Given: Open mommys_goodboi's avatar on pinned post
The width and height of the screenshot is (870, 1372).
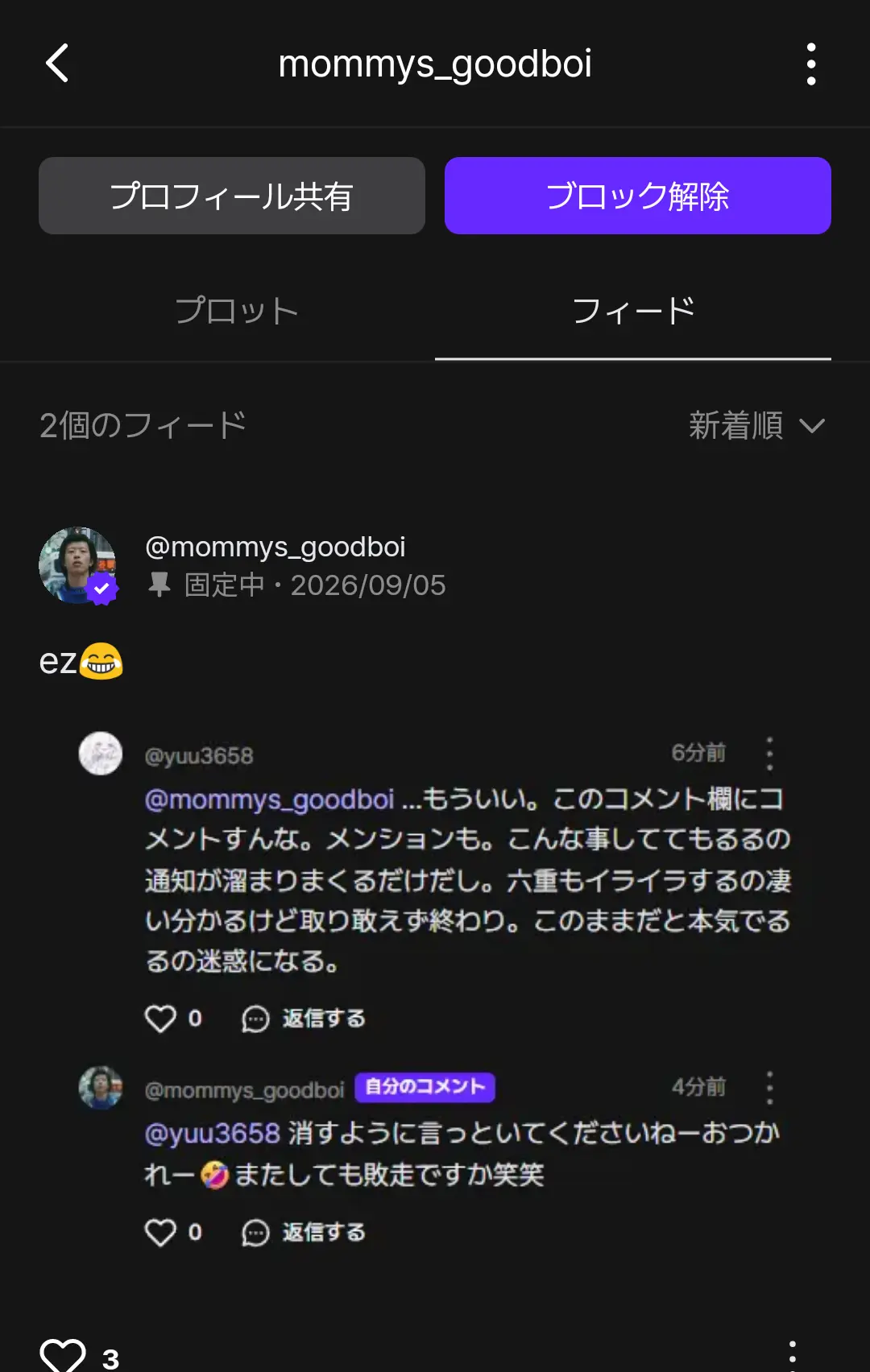Looking at the screenshot, I should point(78,565).
